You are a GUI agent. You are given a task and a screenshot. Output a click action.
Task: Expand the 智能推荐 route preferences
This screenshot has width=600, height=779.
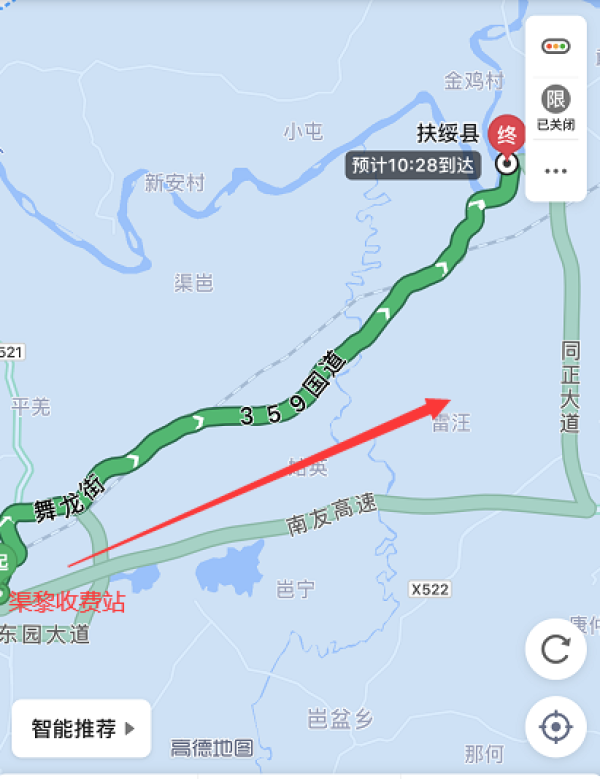82,728
